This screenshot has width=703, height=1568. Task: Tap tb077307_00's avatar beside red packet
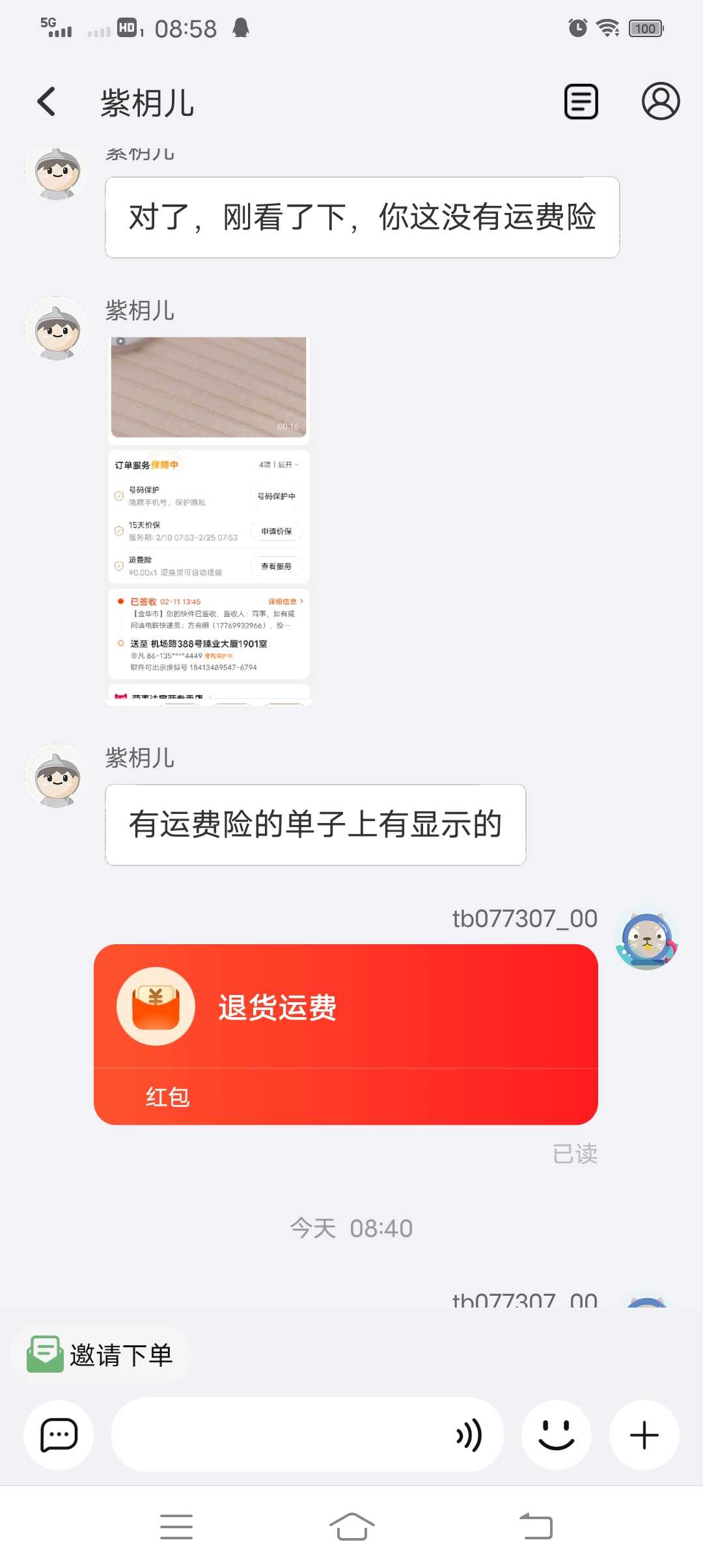coord(647,939)
